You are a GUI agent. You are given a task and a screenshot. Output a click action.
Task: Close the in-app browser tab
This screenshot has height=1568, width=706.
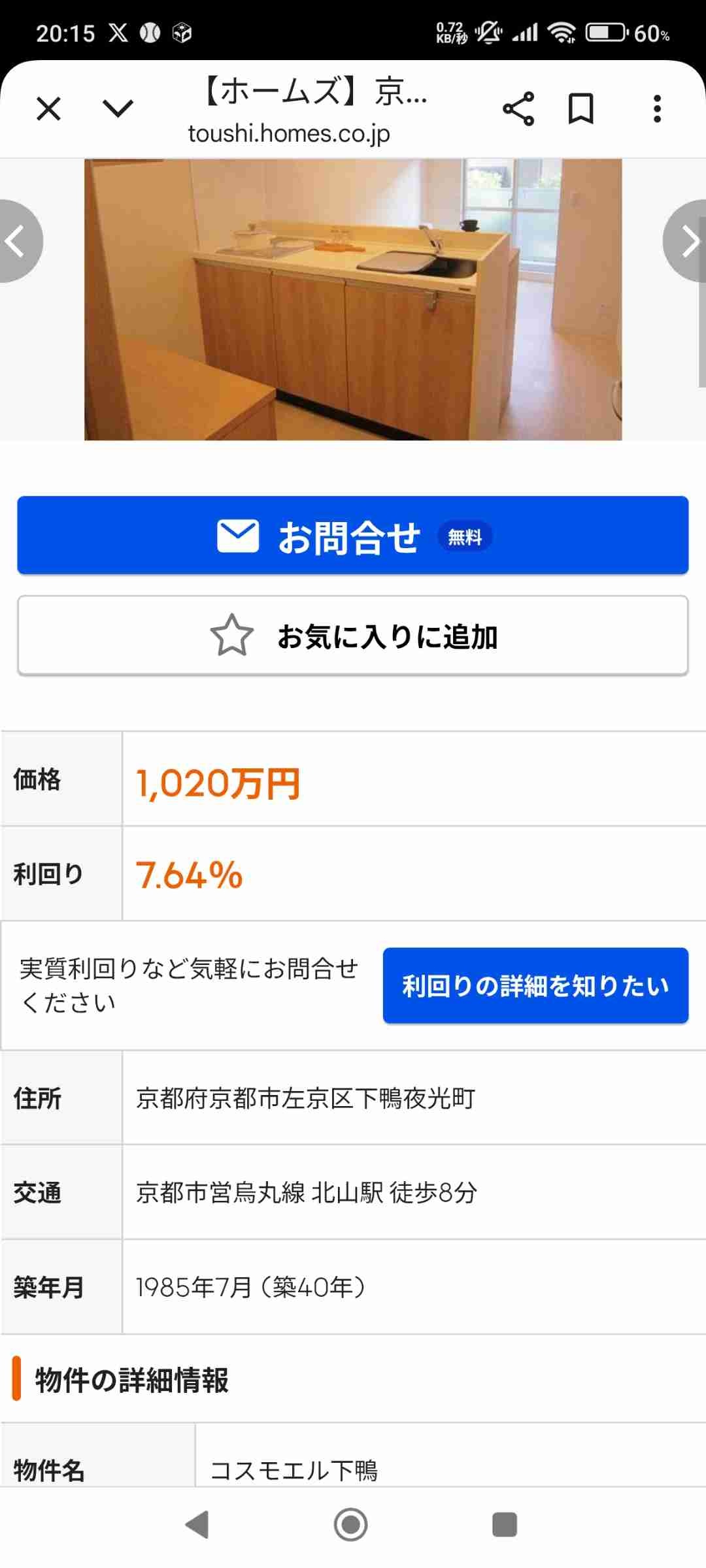49,108
